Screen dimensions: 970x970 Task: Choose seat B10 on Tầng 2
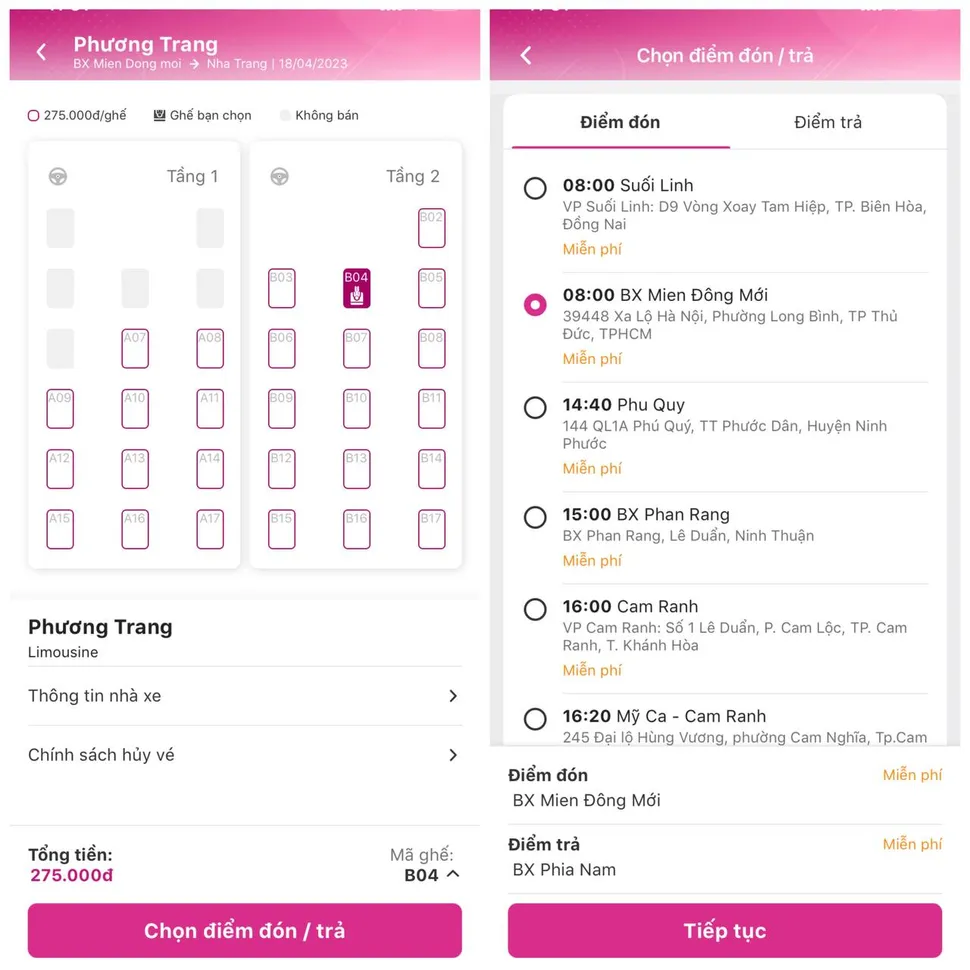click(x=357, y=409)
